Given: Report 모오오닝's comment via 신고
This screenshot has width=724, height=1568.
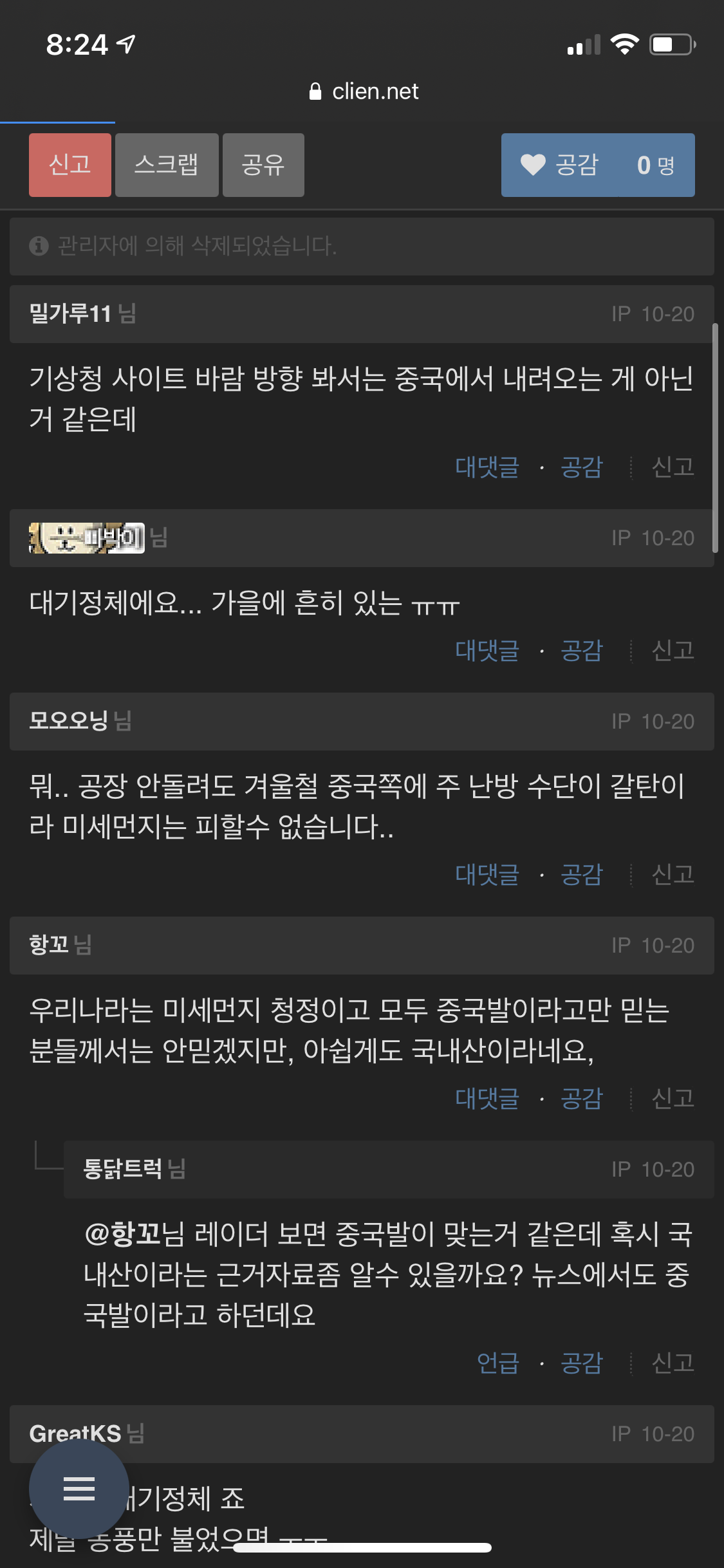Looking at the screenshot, I should click(673, 874).
